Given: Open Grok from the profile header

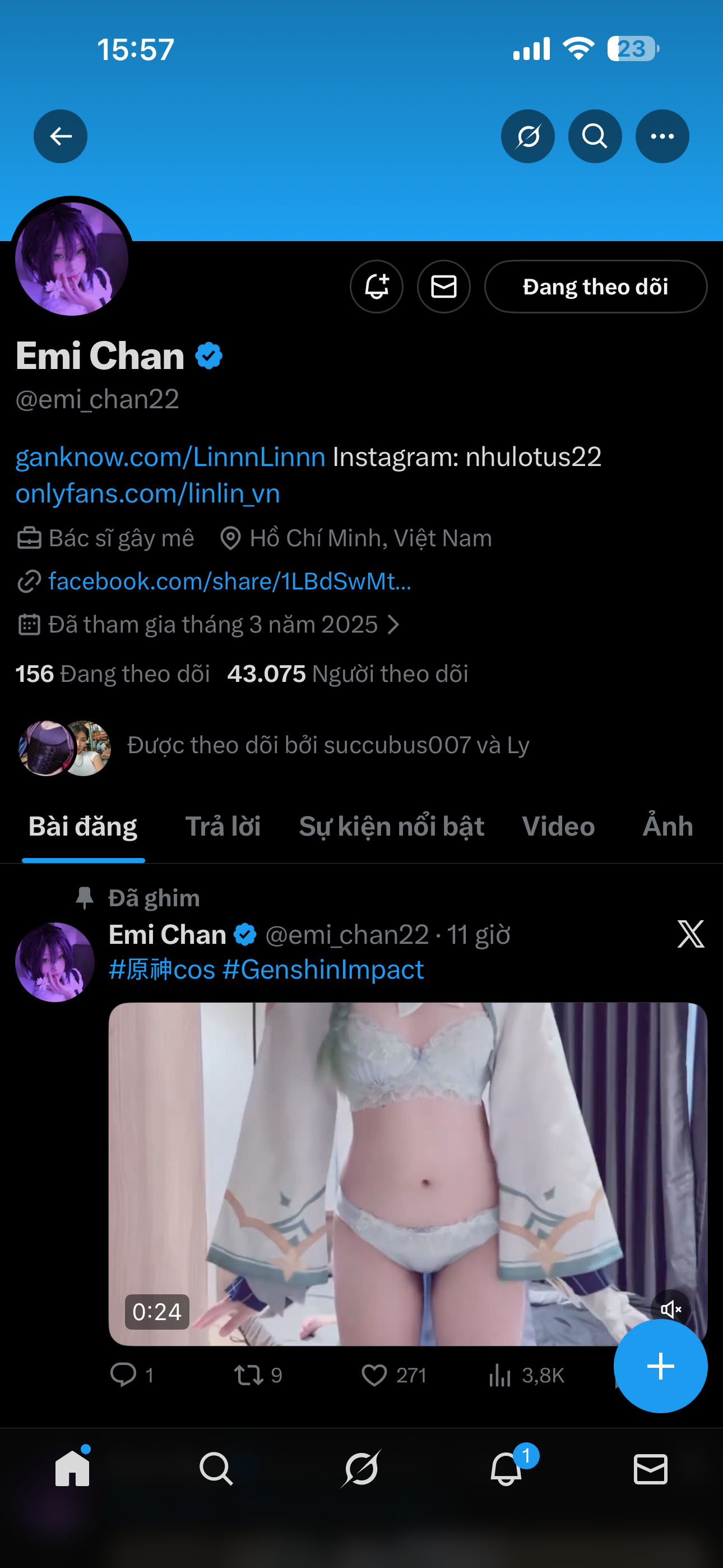Looking at the screenshot, I should (x=527, y=136).
